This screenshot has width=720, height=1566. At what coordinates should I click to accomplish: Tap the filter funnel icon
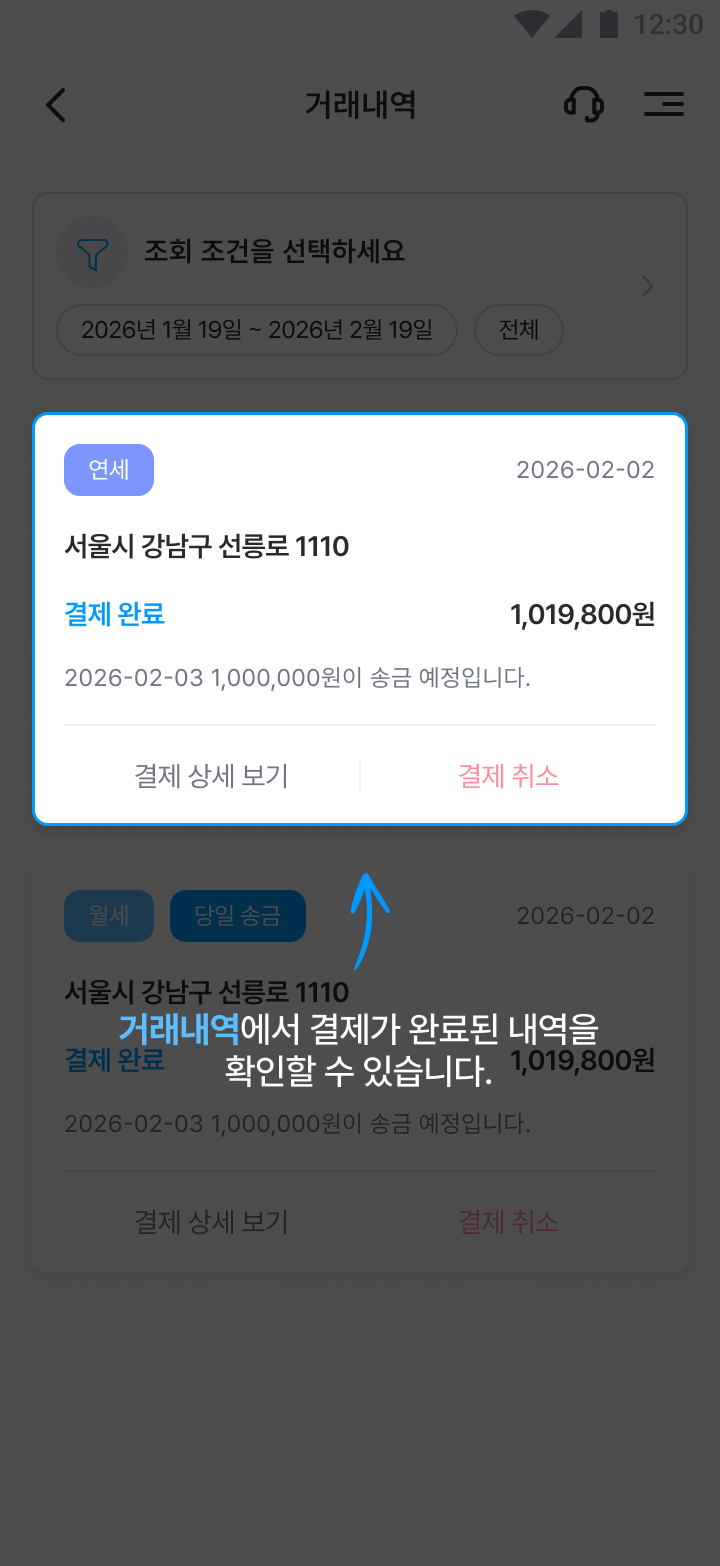point(91,251)
